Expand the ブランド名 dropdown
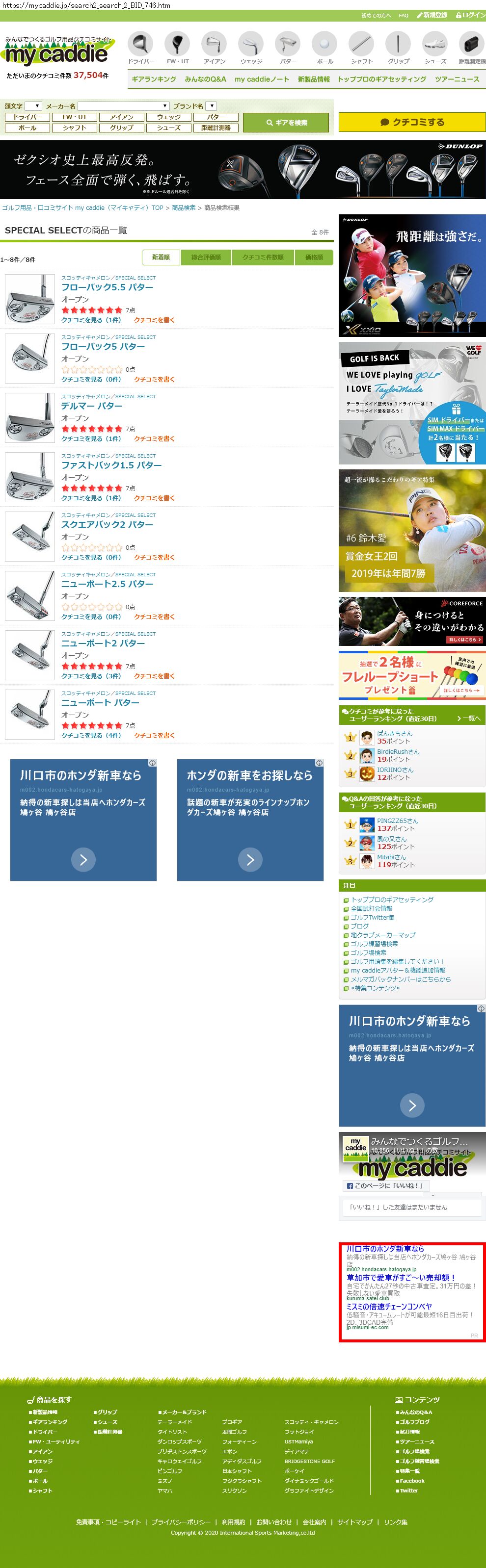486x1568 pixels. click(211, 106)
